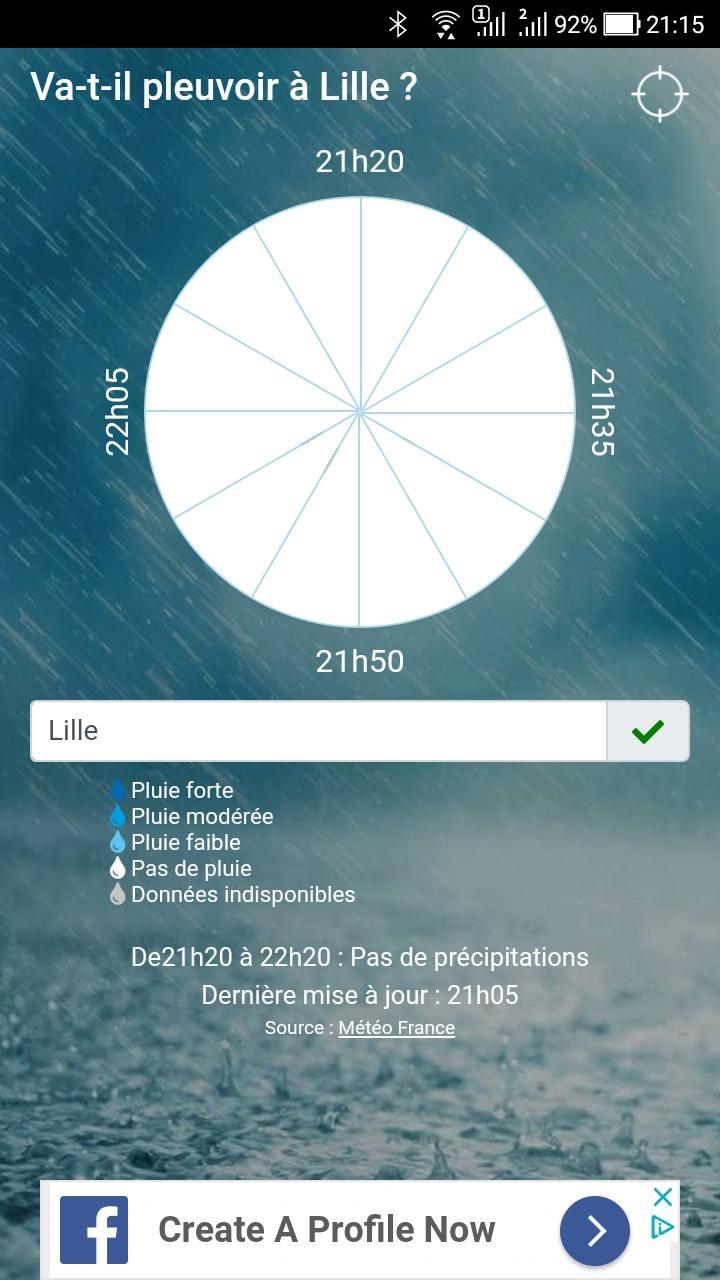Viewport: 720px width, 1280px height.
Task: Select the 'Pluie faible' light droplet icon
Action: tap(118, 842)
